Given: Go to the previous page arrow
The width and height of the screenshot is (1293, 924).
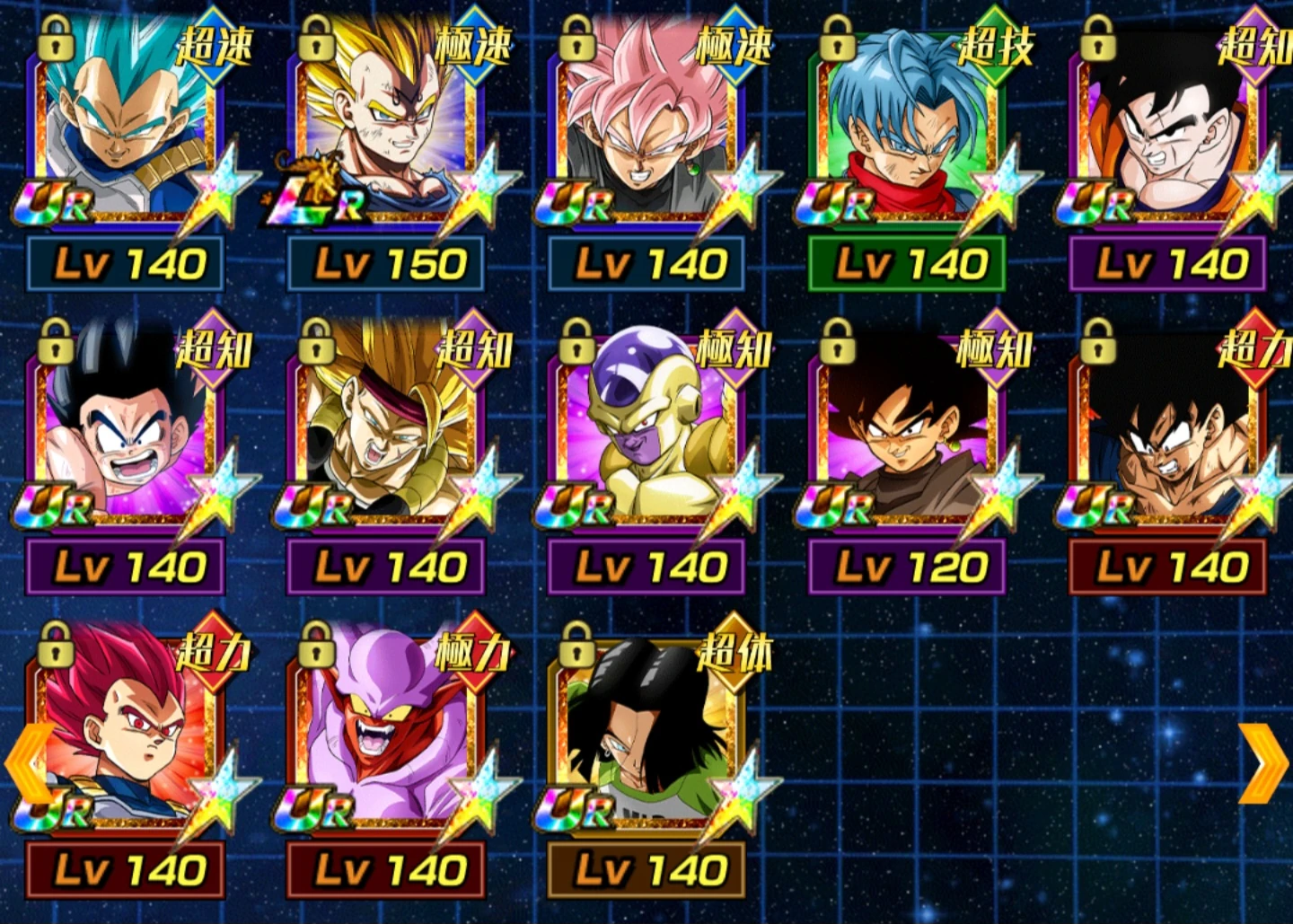Looking at the screenshot, I should tap(25, 763).
